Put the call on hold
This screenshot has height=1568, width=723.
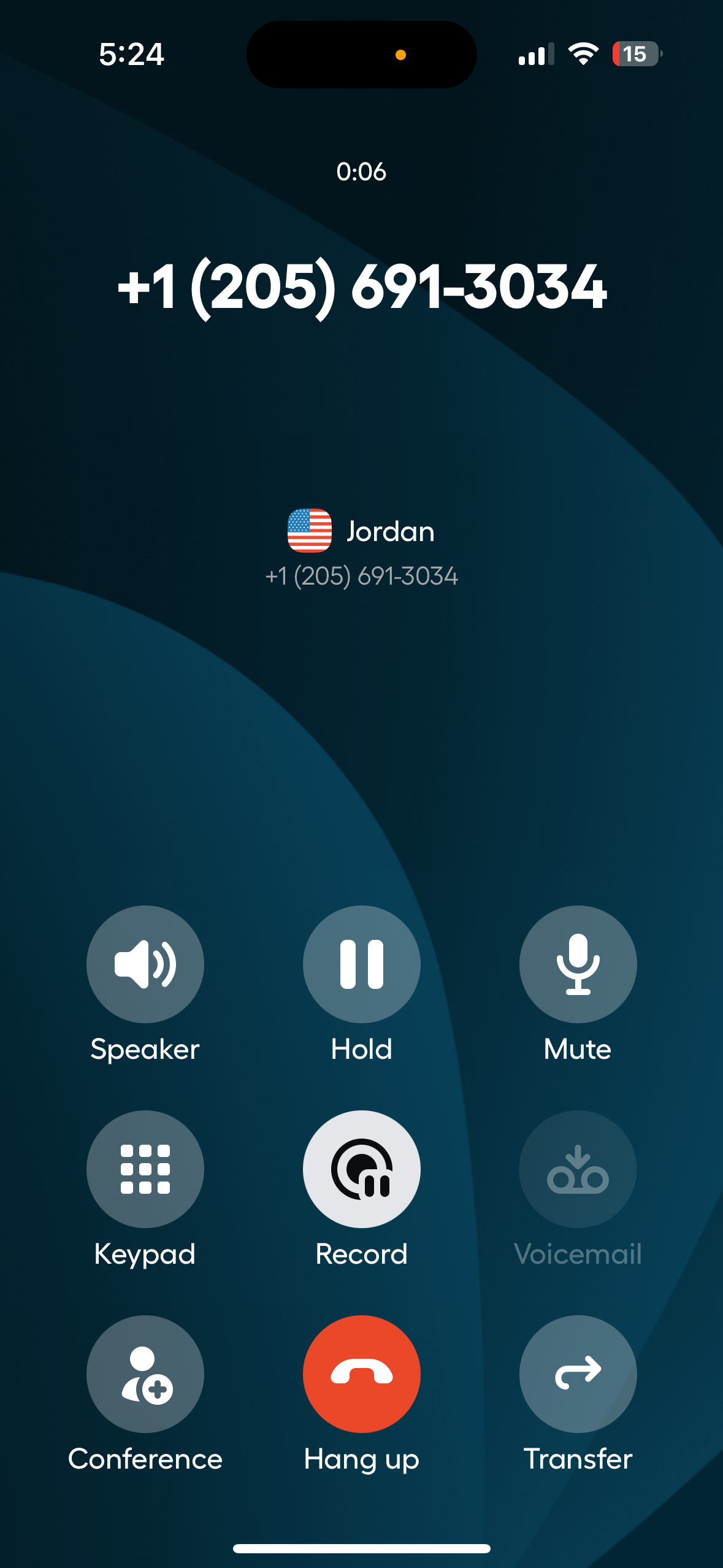[x=361, y=964]
